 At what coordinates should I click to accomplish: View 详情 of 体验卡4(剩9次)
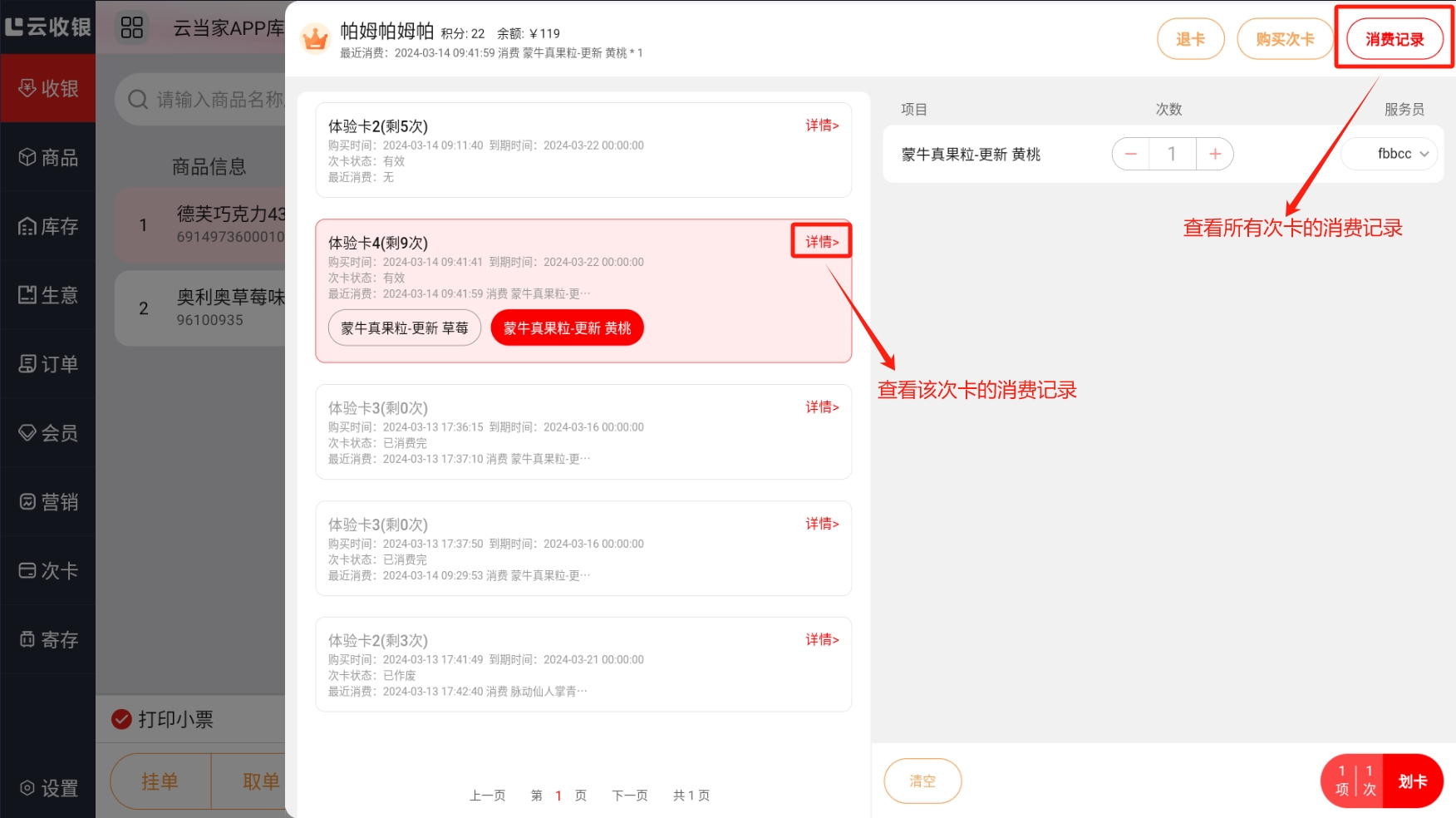coord(821,242)
